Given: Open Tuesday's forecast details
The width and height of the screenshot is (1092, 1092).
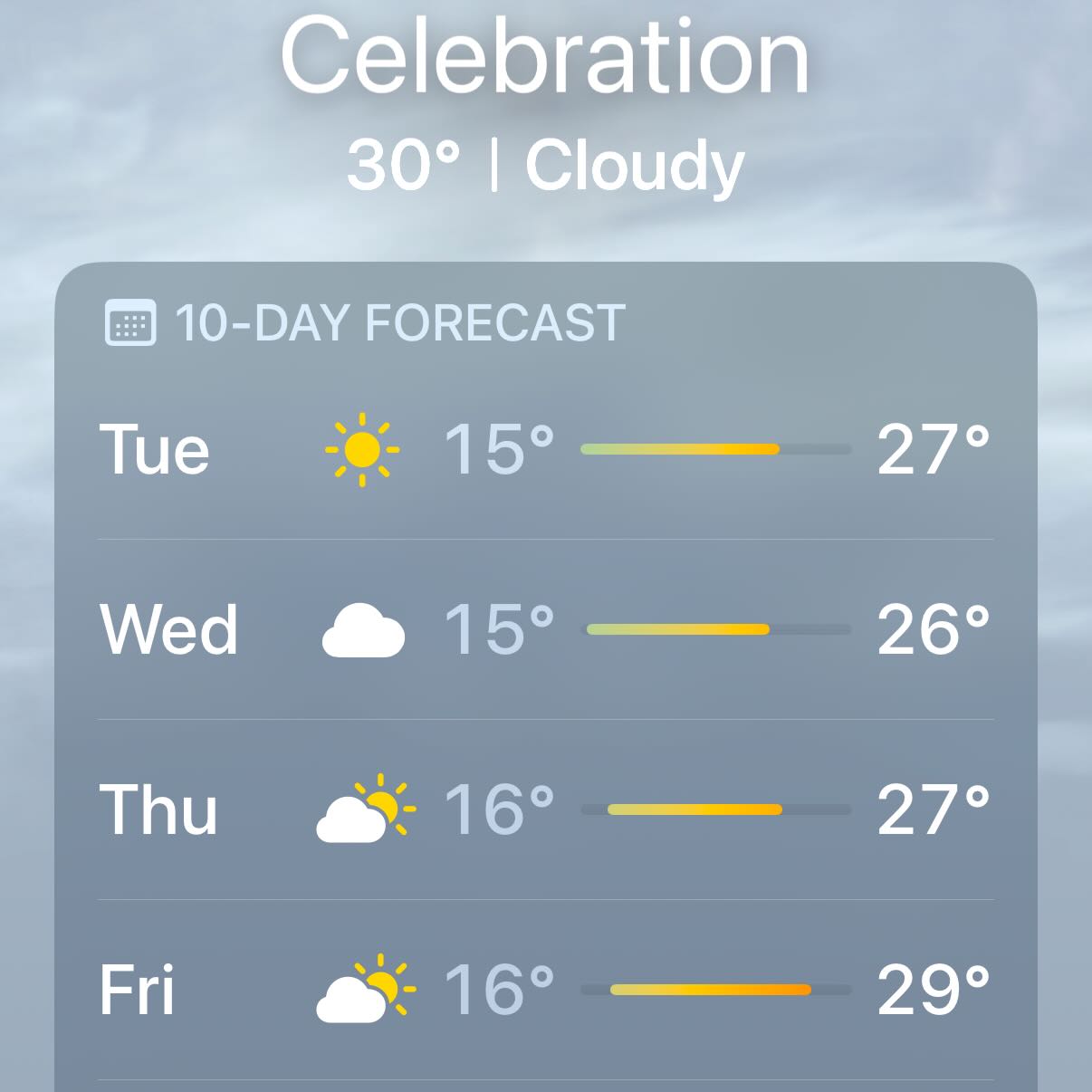Looking at the screenshot, I should point(543,450).
